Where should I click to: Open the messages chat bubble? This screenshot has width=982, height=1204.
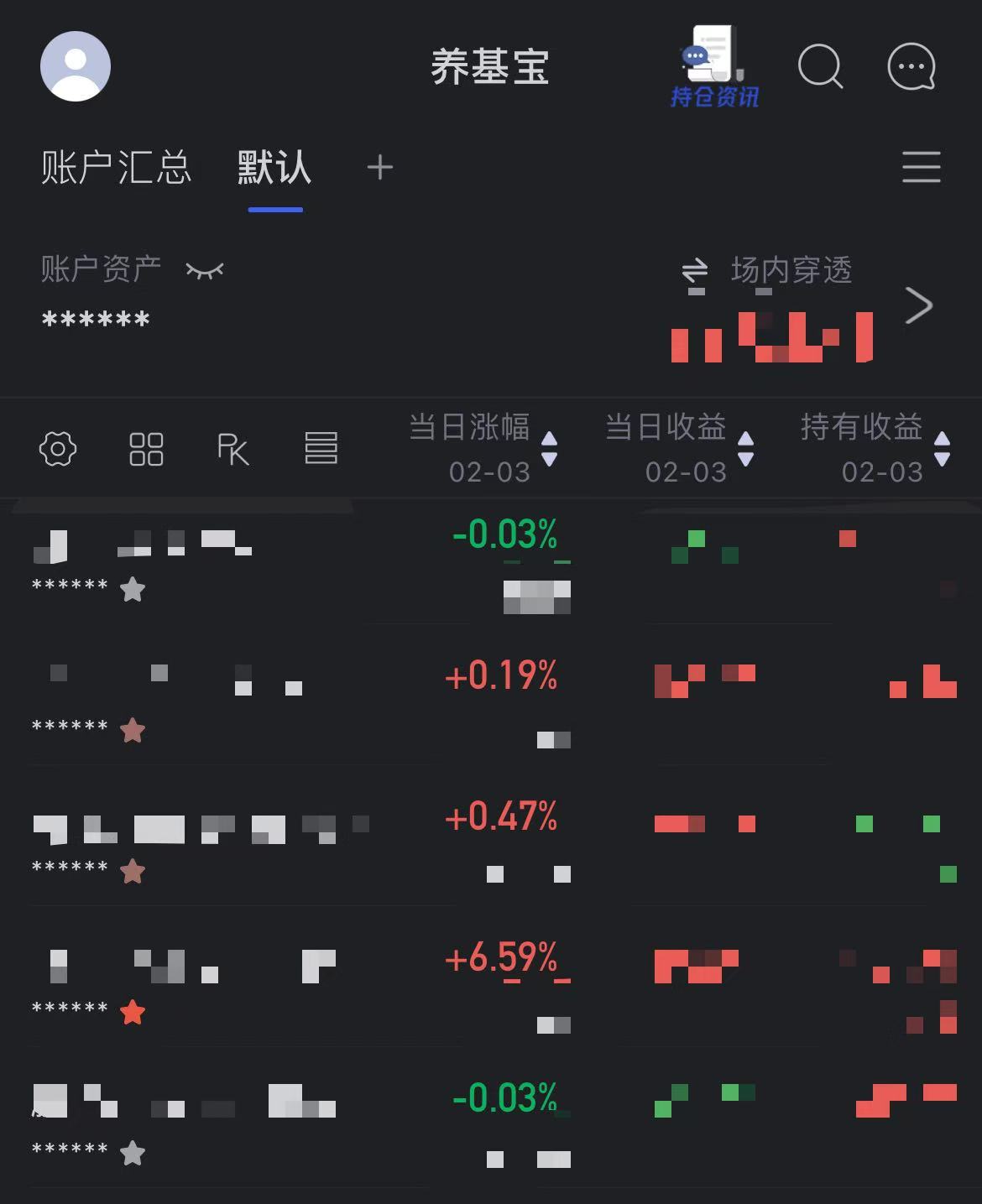click(x=911, y=66)
